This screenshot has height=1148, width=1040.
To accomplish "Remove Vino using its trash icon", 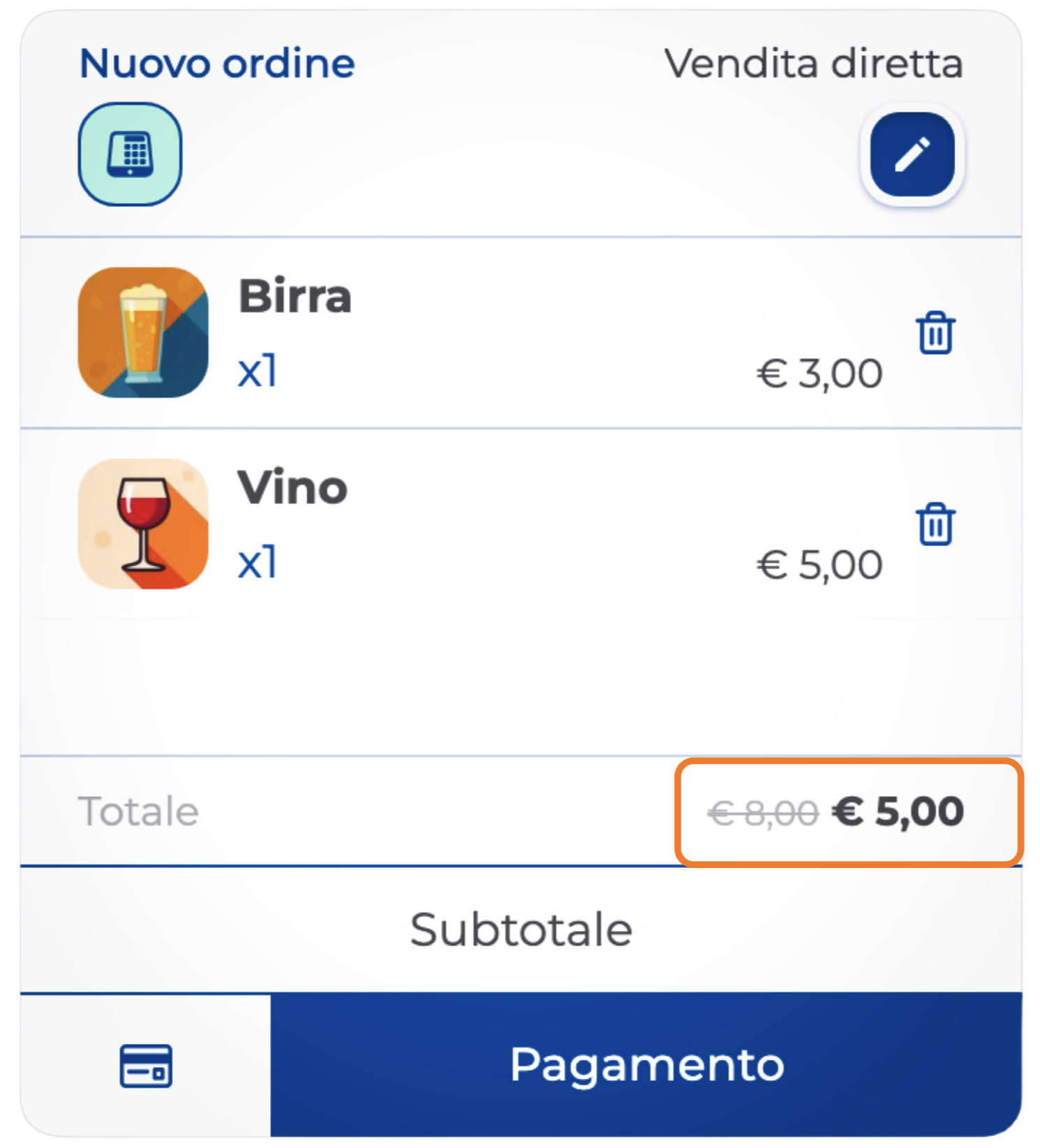I will (935, 524).
